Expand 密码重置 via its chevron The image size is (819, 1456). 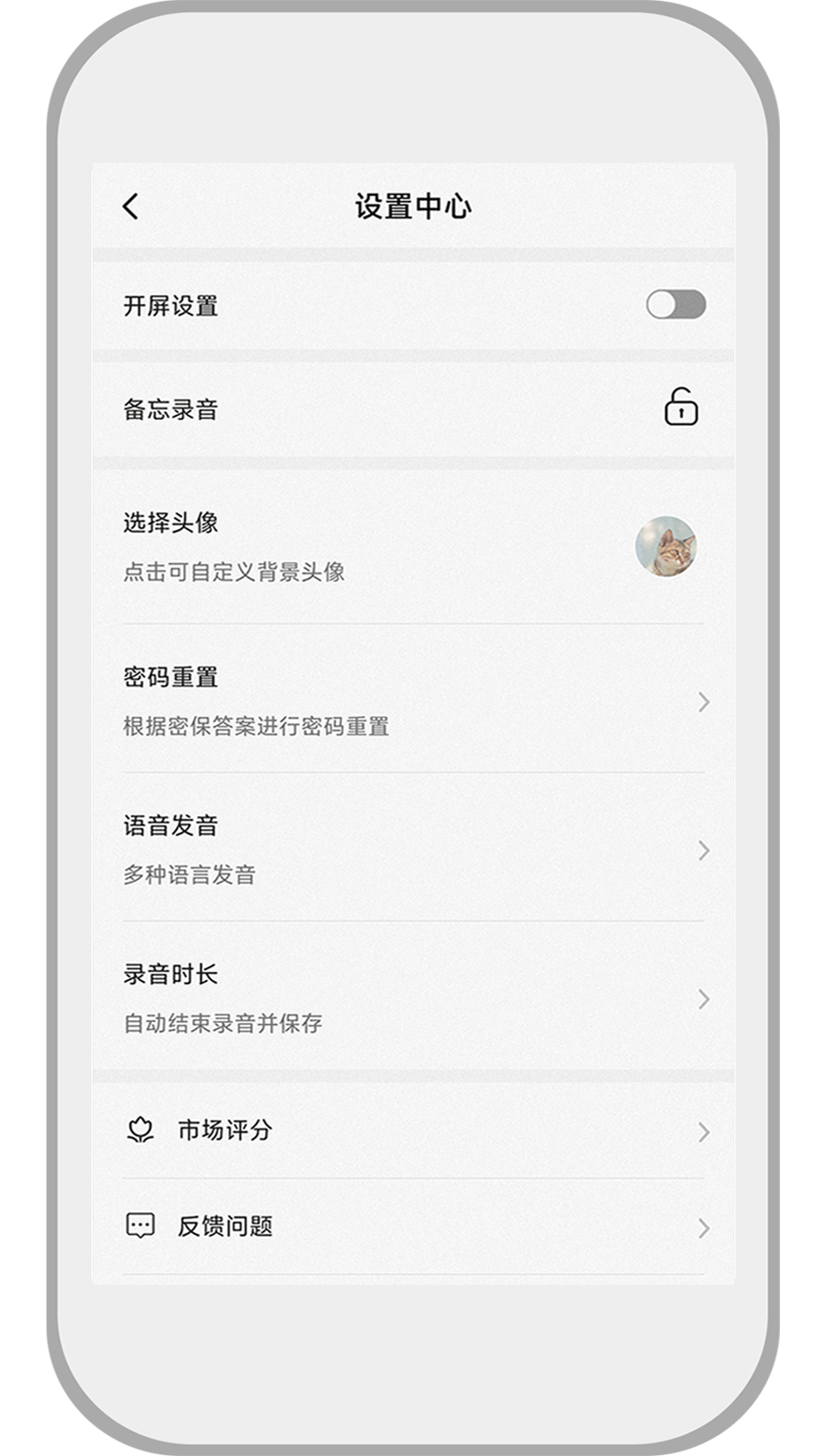pyautogui.click(x=703, y=702)
